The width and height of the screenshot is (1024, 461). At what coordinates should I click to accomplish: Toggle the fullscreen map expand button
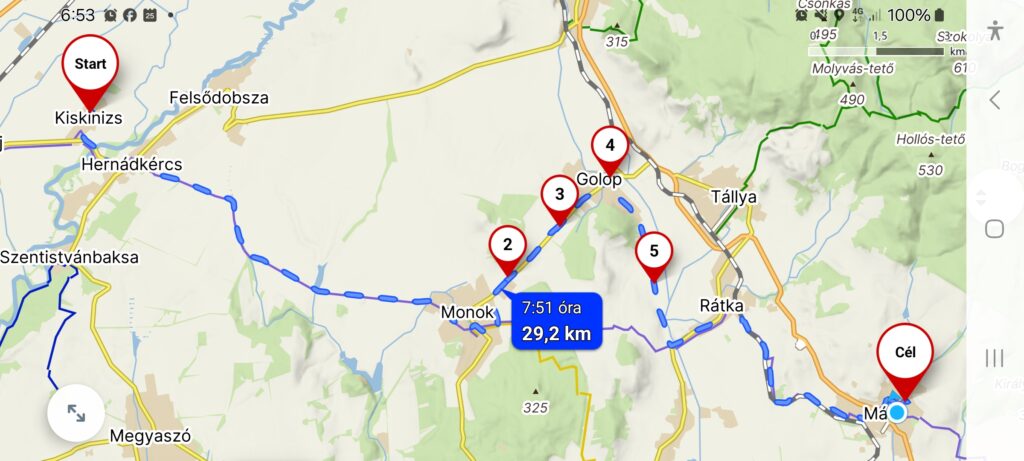(x=76, y=413)
